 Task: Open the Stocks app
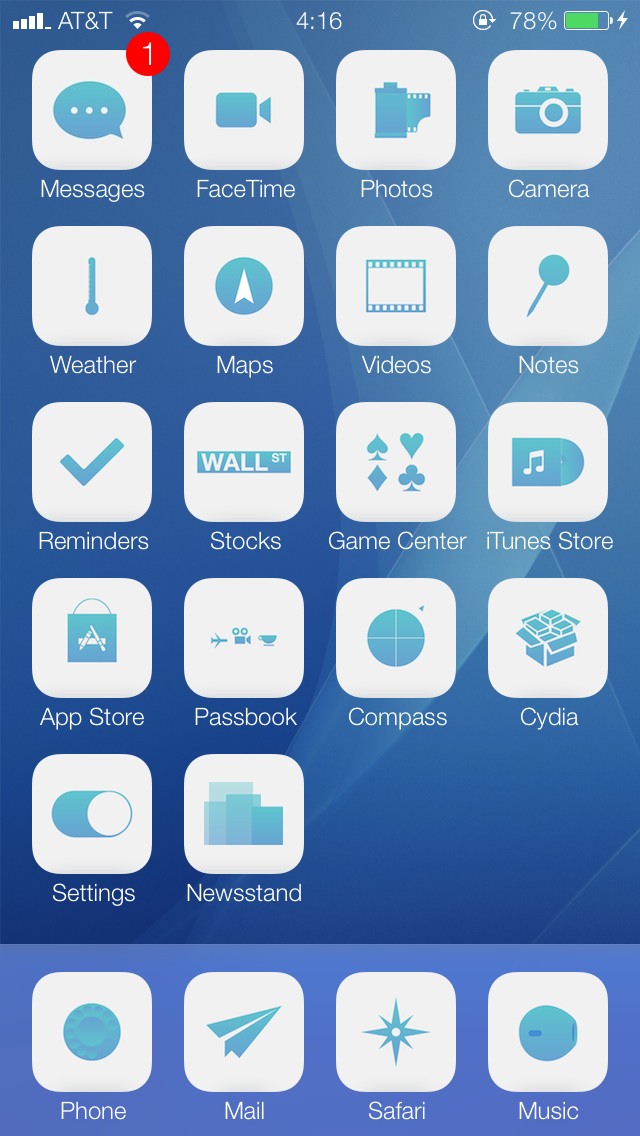[244, 462]
